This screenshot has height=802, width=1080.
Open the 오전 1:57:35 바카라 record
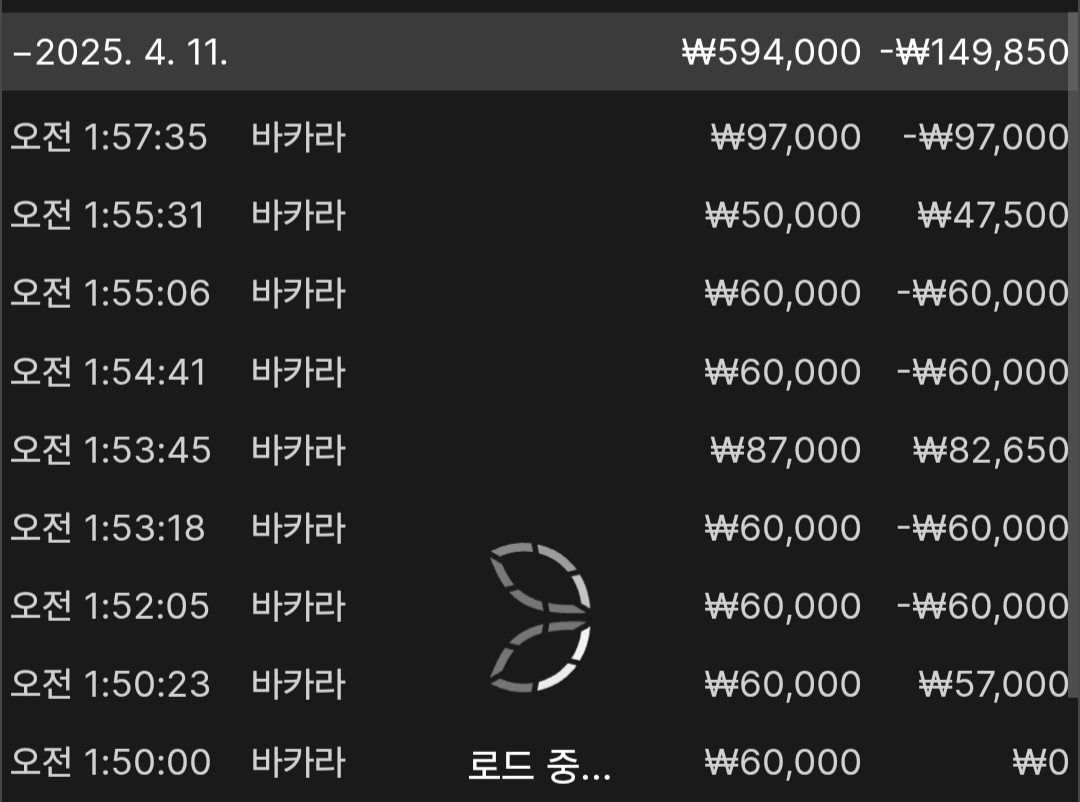point(300,136)
